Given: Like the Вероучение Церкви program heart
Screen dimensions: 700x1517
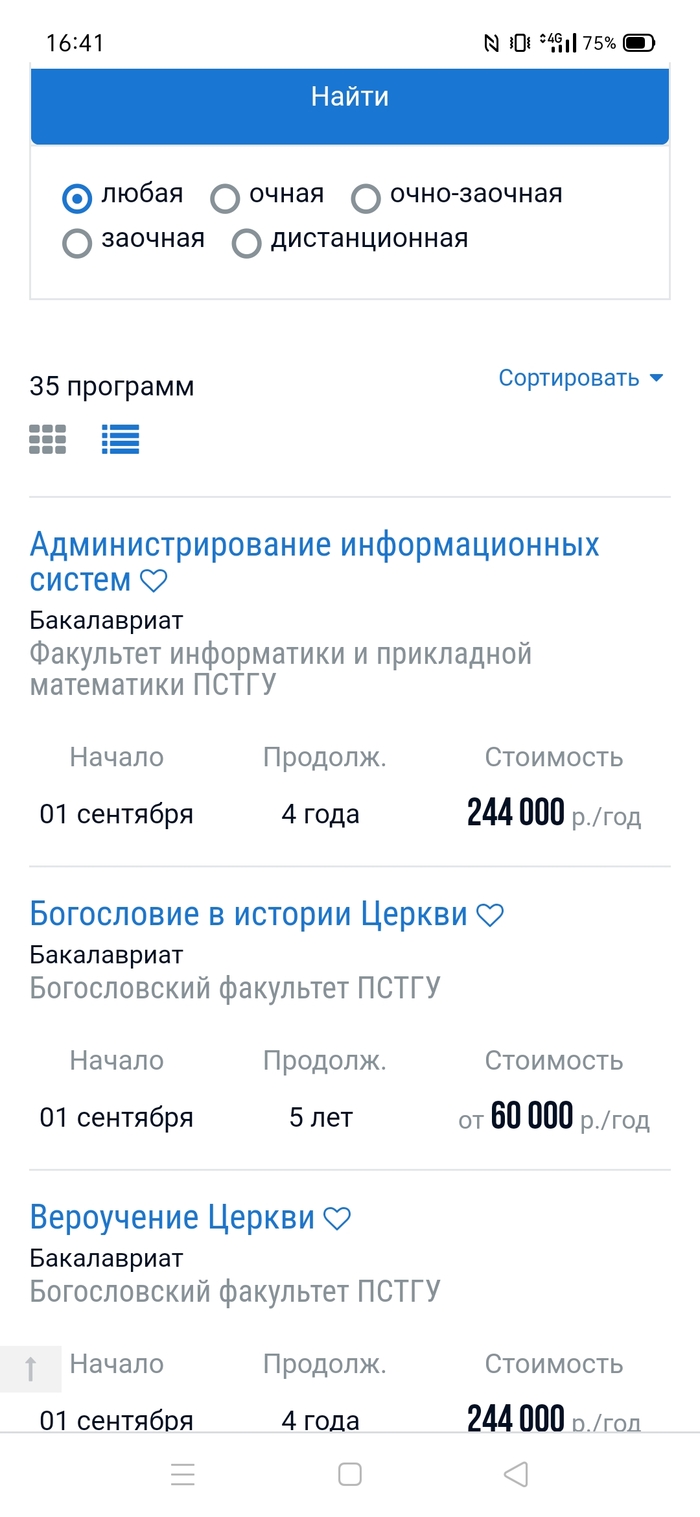Looking at the screenshot, I should click(x=338, y=1218).
